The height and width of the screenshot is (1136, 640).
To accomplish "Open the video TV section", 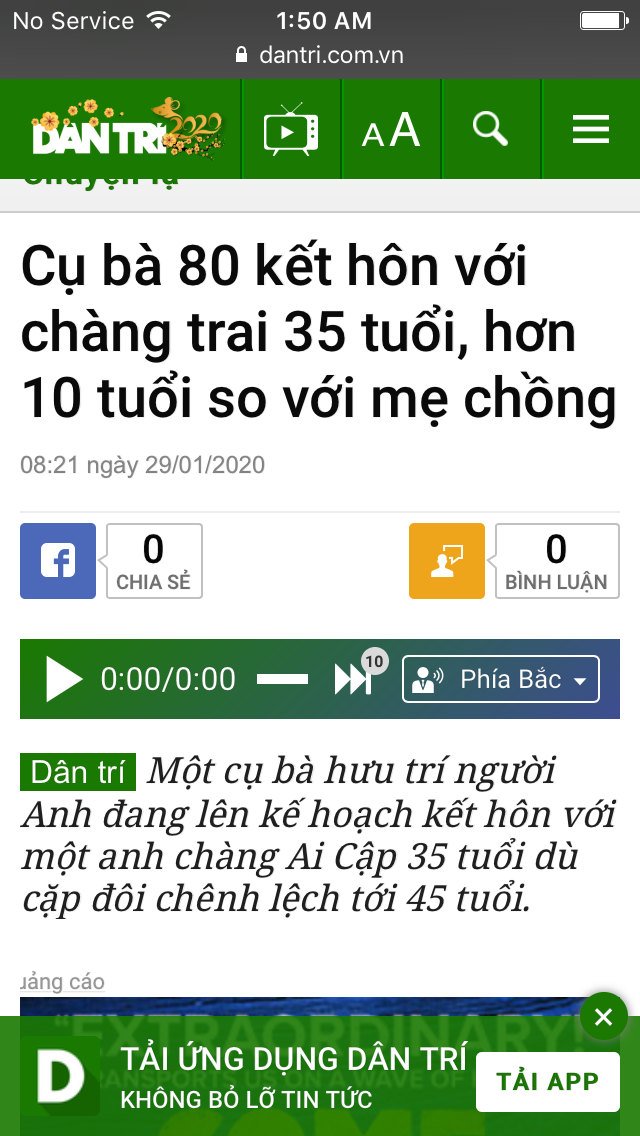I will 291,130.
